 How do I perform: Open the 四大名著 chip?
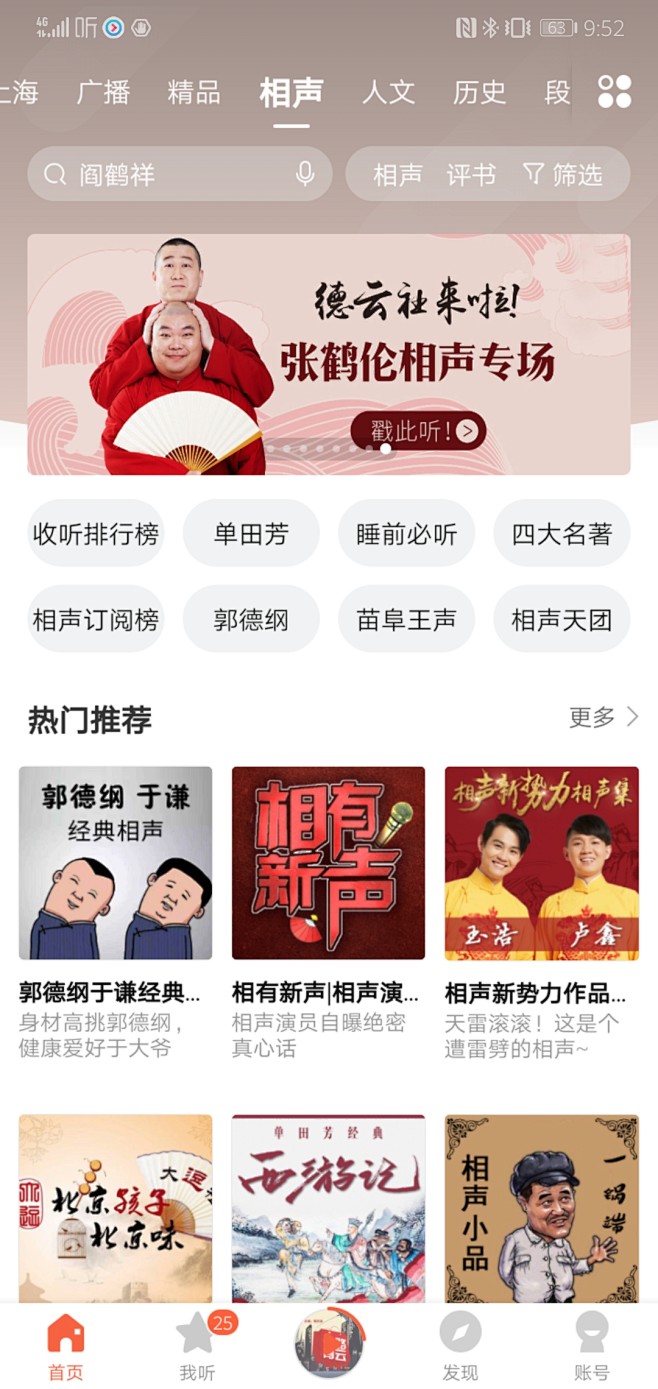click(x=561, y=534)
